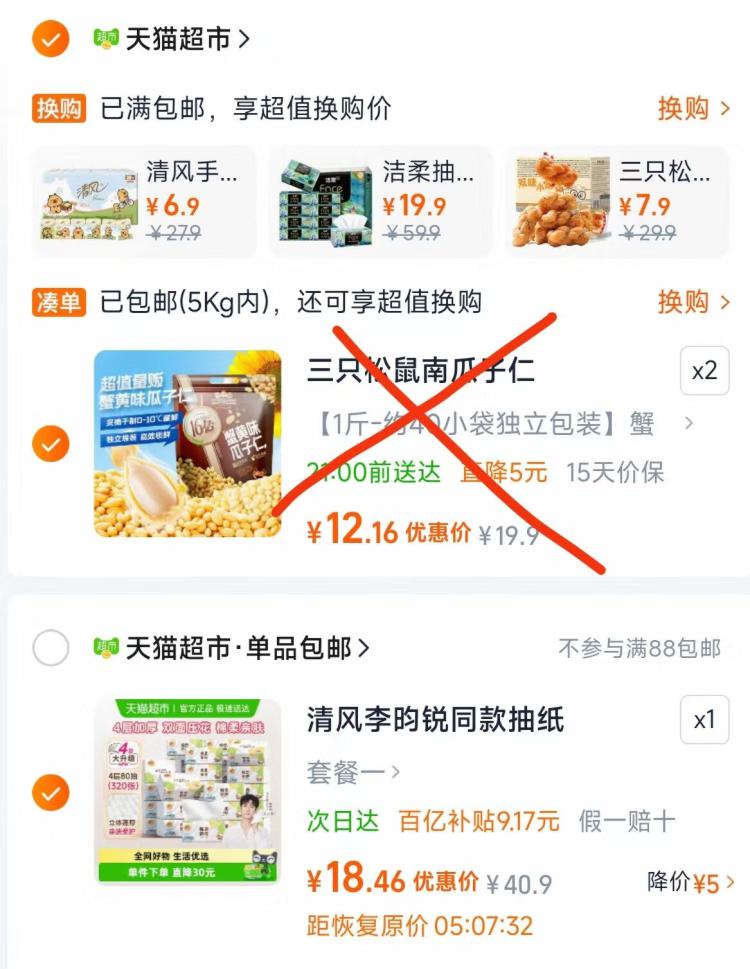Open 换购 next to 已满包邮

[694, 108]
